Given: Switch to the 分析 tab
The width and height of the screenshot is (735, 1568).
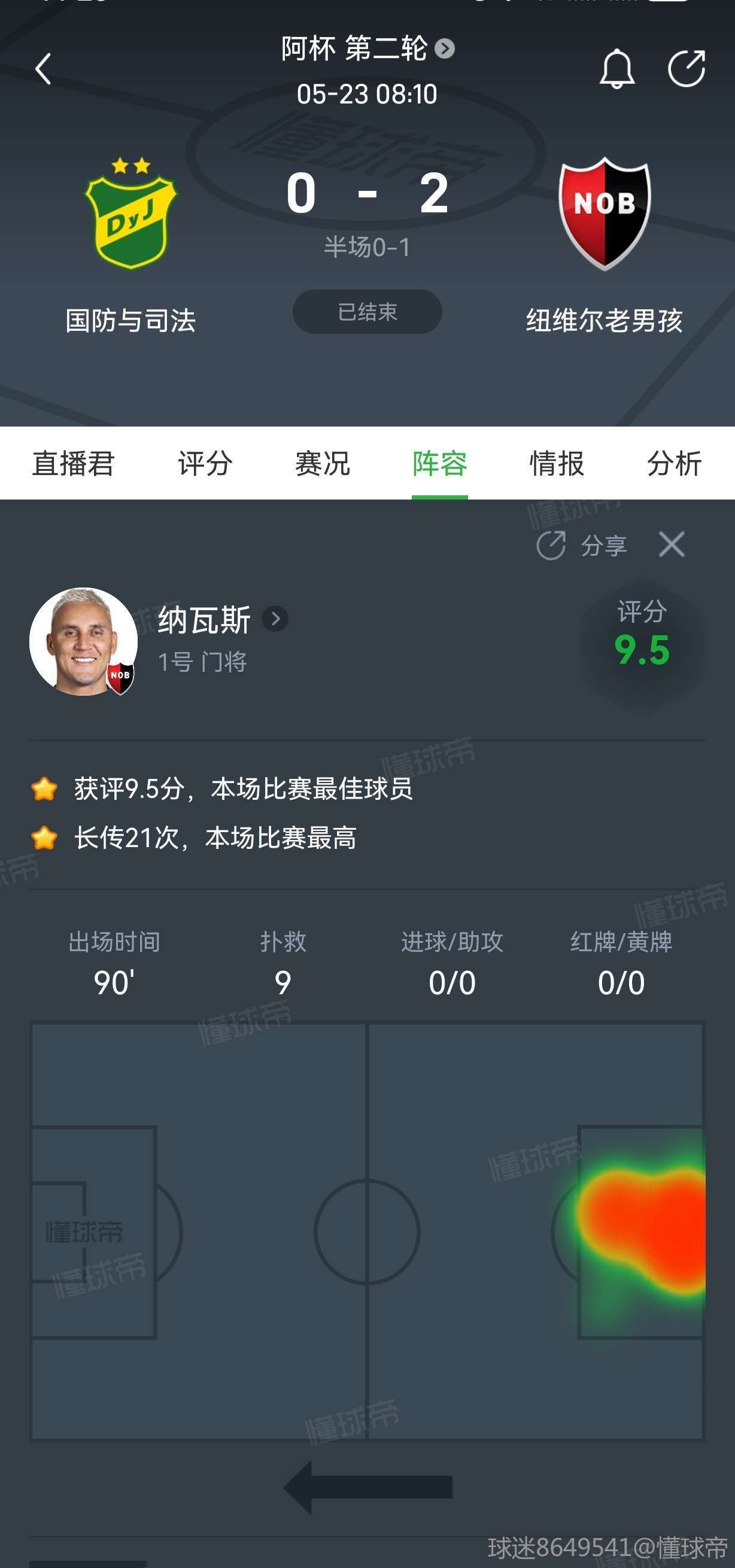Looking at the screenshot, I should tap(673, 463).
